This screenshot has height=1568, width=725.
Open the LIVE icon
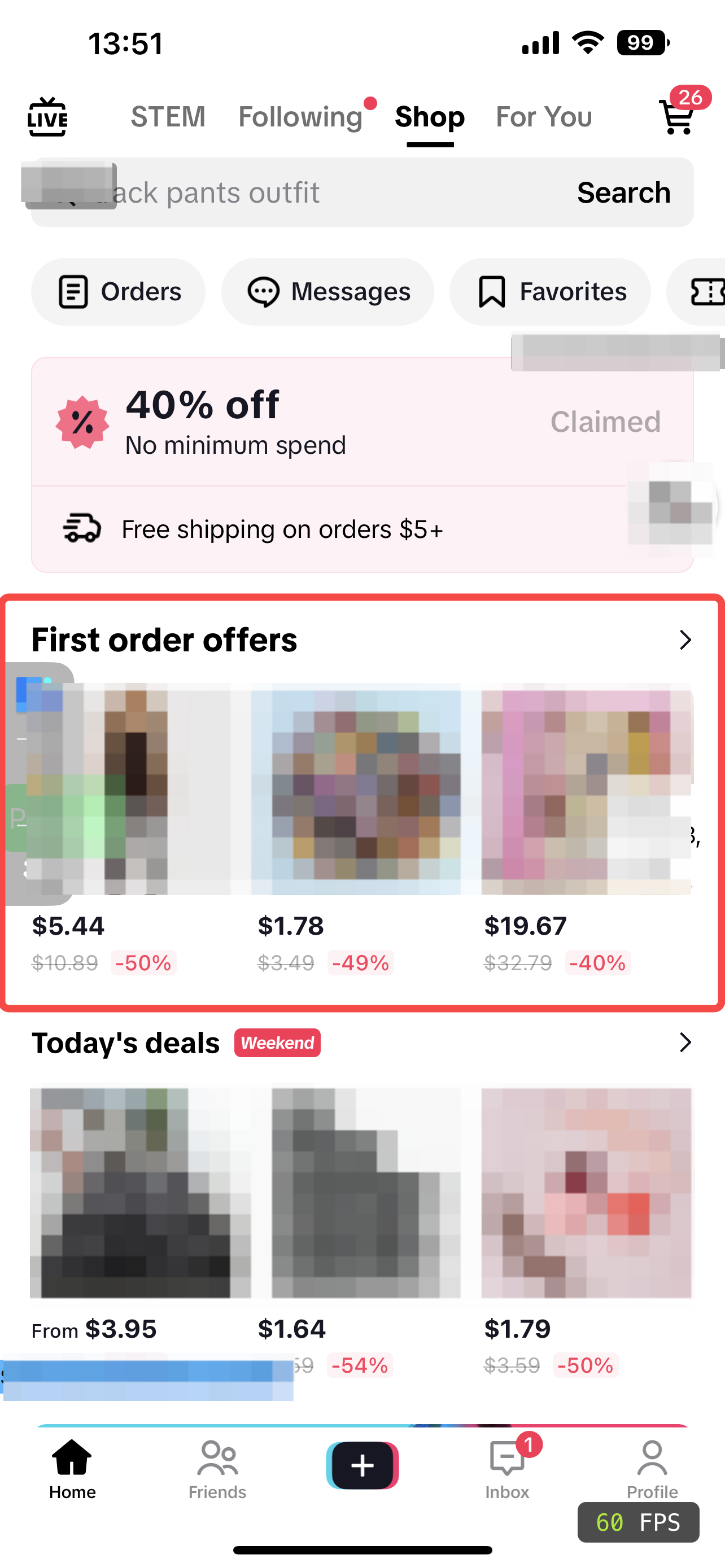point(47,117)
